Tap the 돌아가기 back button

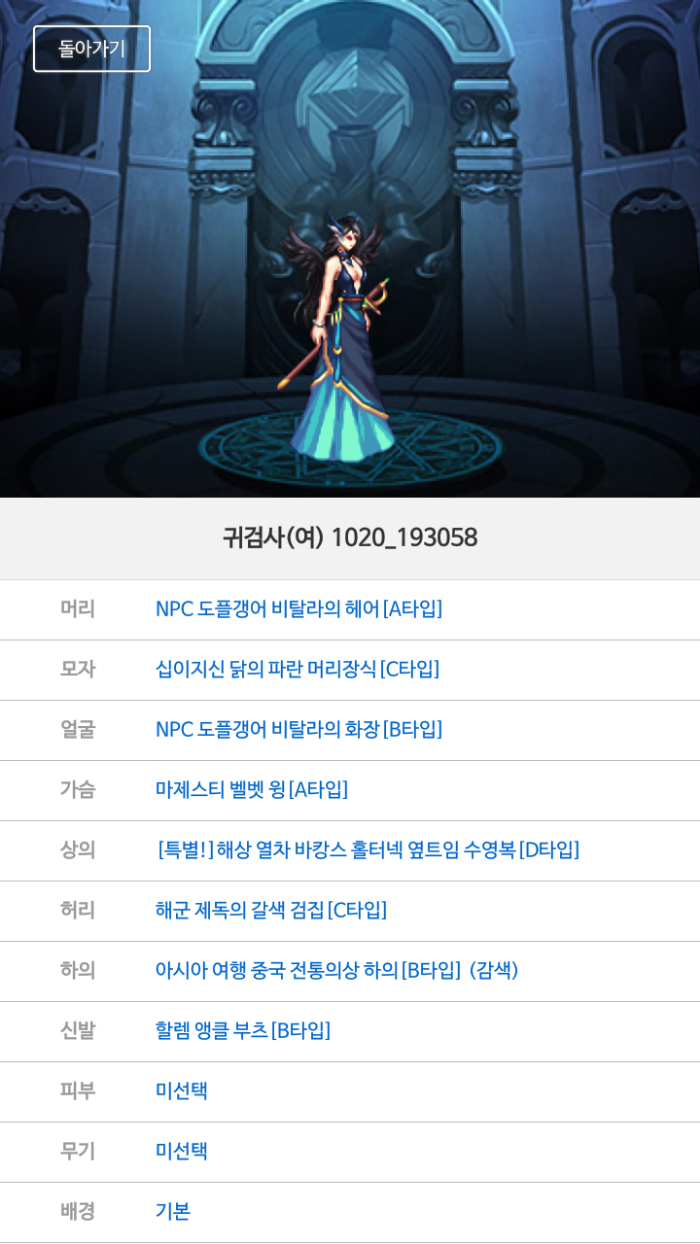click(x=92, y=49)
